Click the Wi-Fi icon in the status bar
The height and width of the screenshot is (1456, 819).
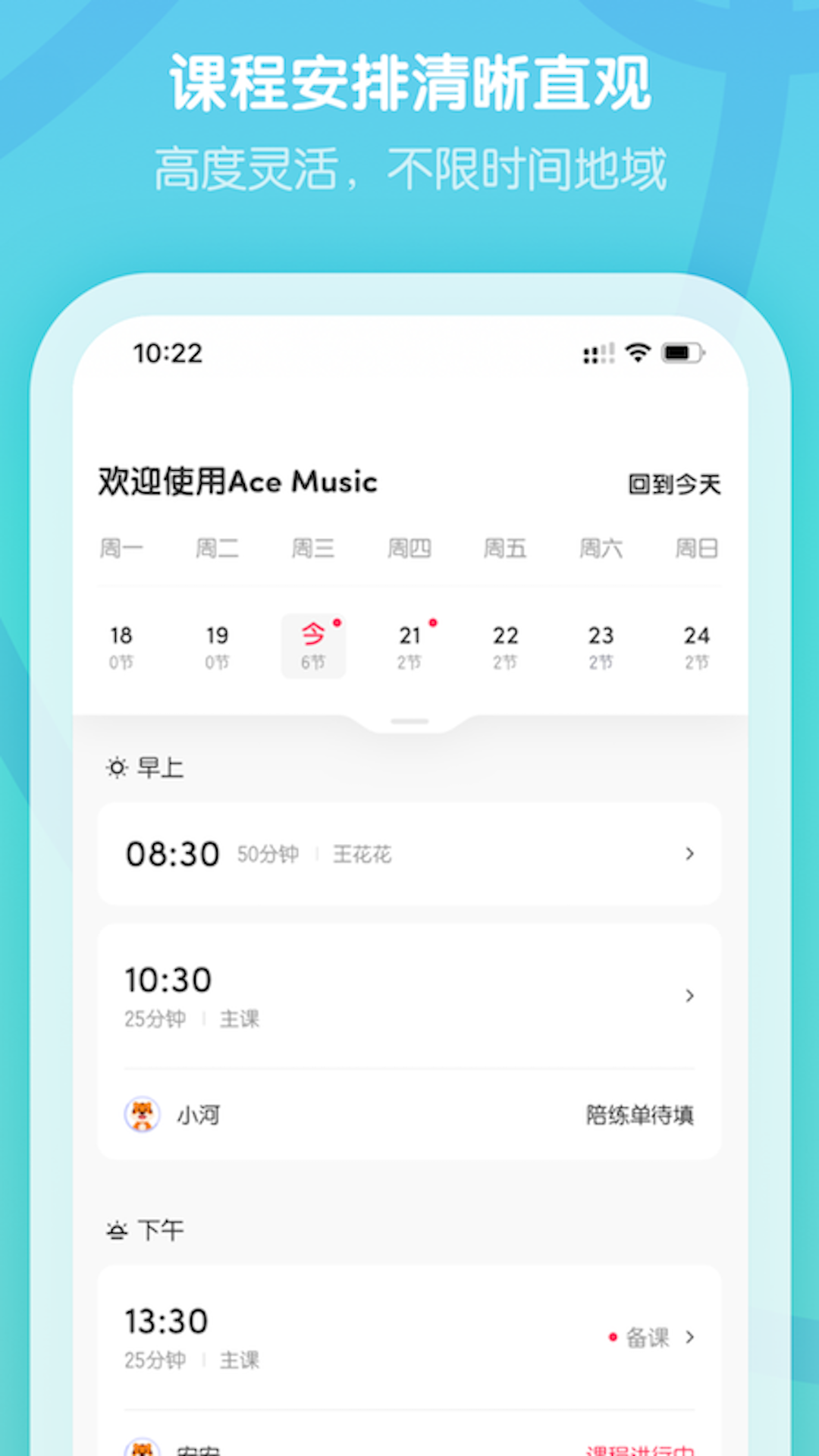637,352
